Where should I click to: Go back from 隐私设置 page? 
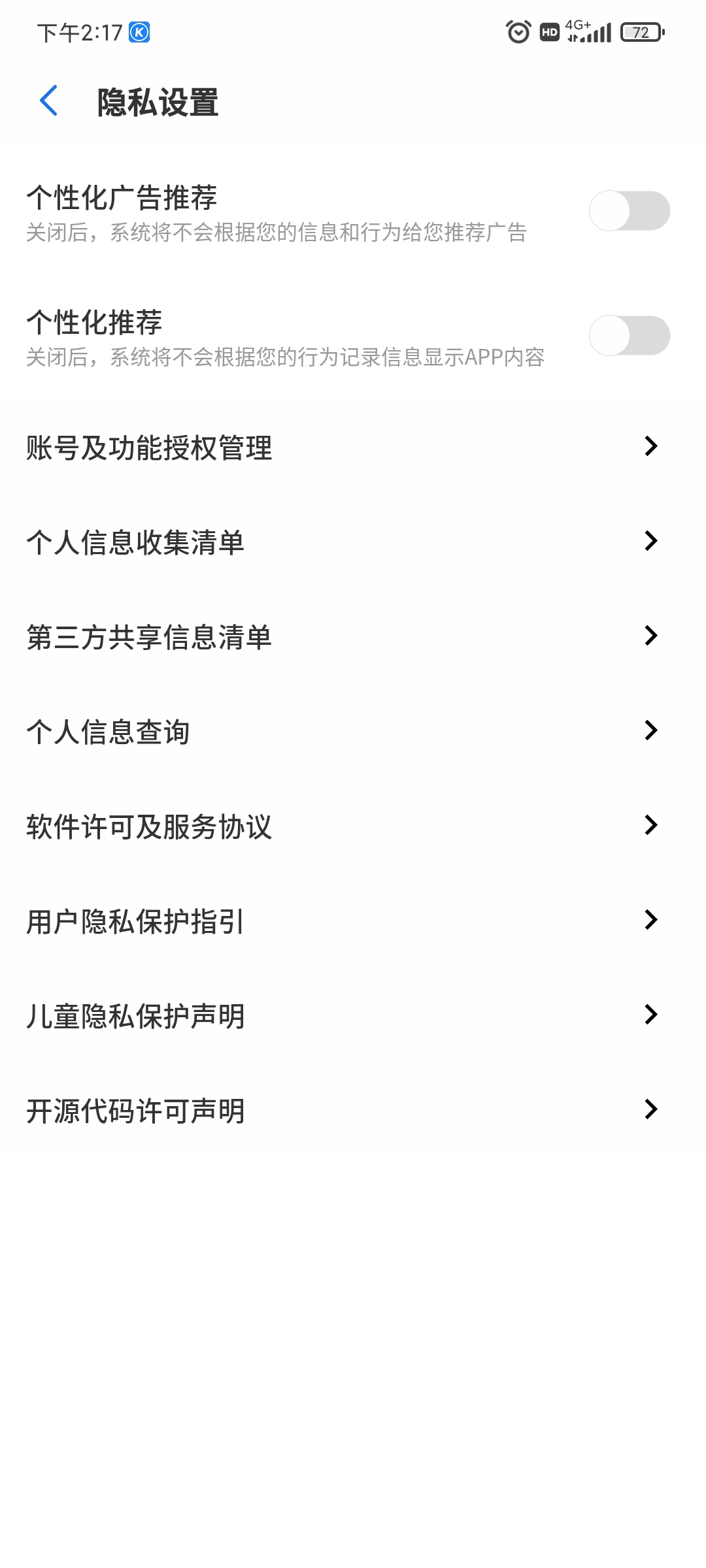(49, 101)
